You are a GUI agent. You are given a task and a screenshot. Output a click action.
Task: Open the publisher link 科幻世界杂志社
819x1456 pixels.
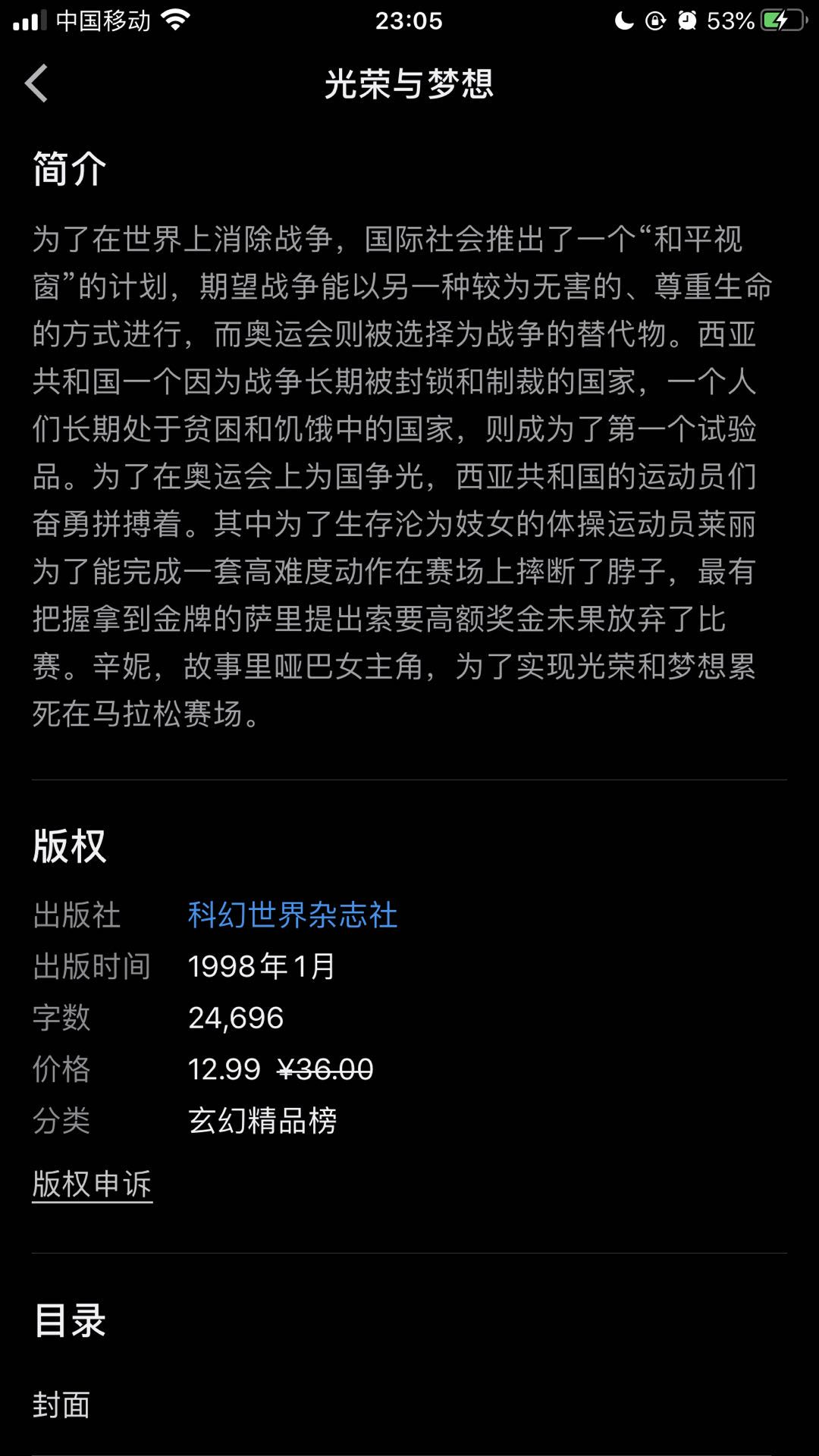(x=292, y=915)
